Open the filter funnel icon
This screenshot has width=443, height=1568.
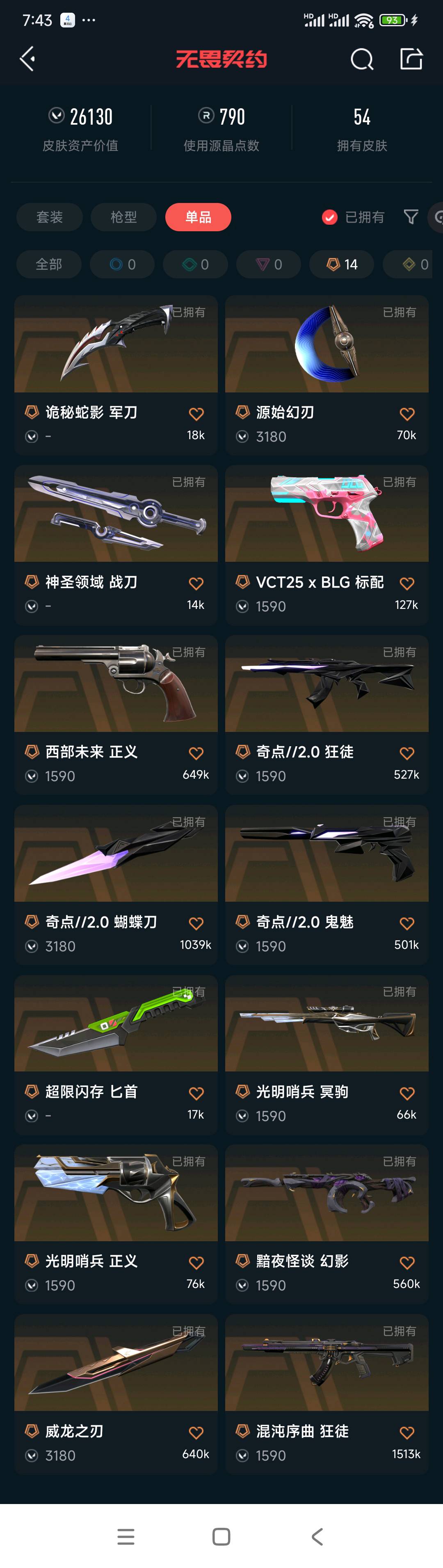(411, 217)
